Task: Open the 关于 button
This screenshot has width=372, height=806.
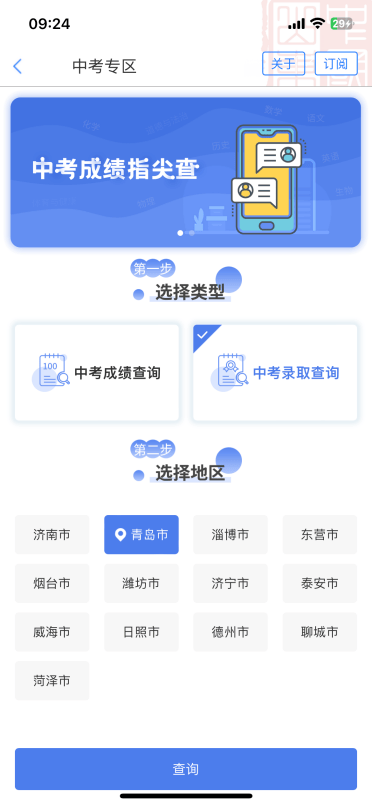Action: (284, 64)
